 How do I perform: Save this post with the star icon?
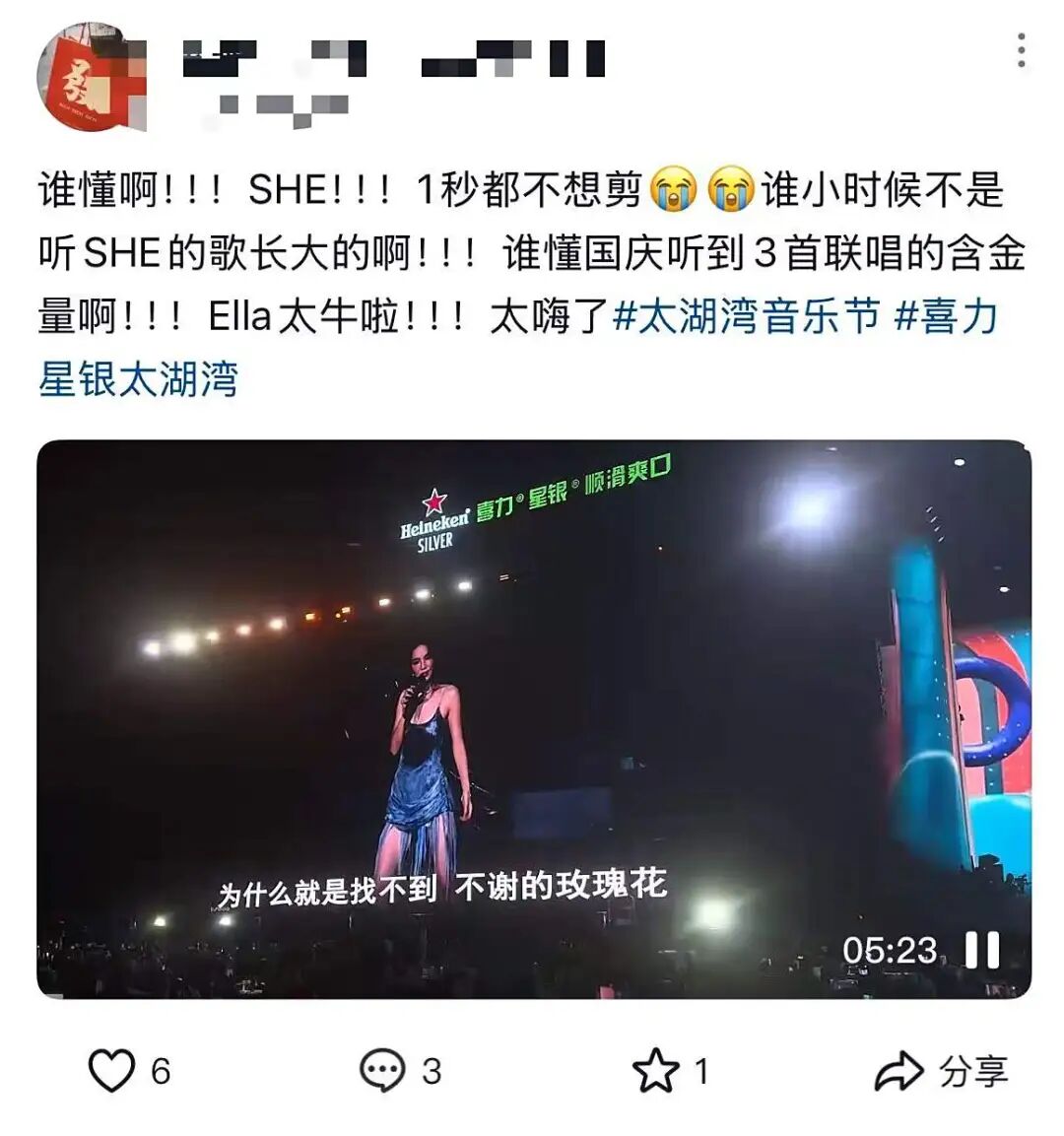click(x=655, y=1070)
